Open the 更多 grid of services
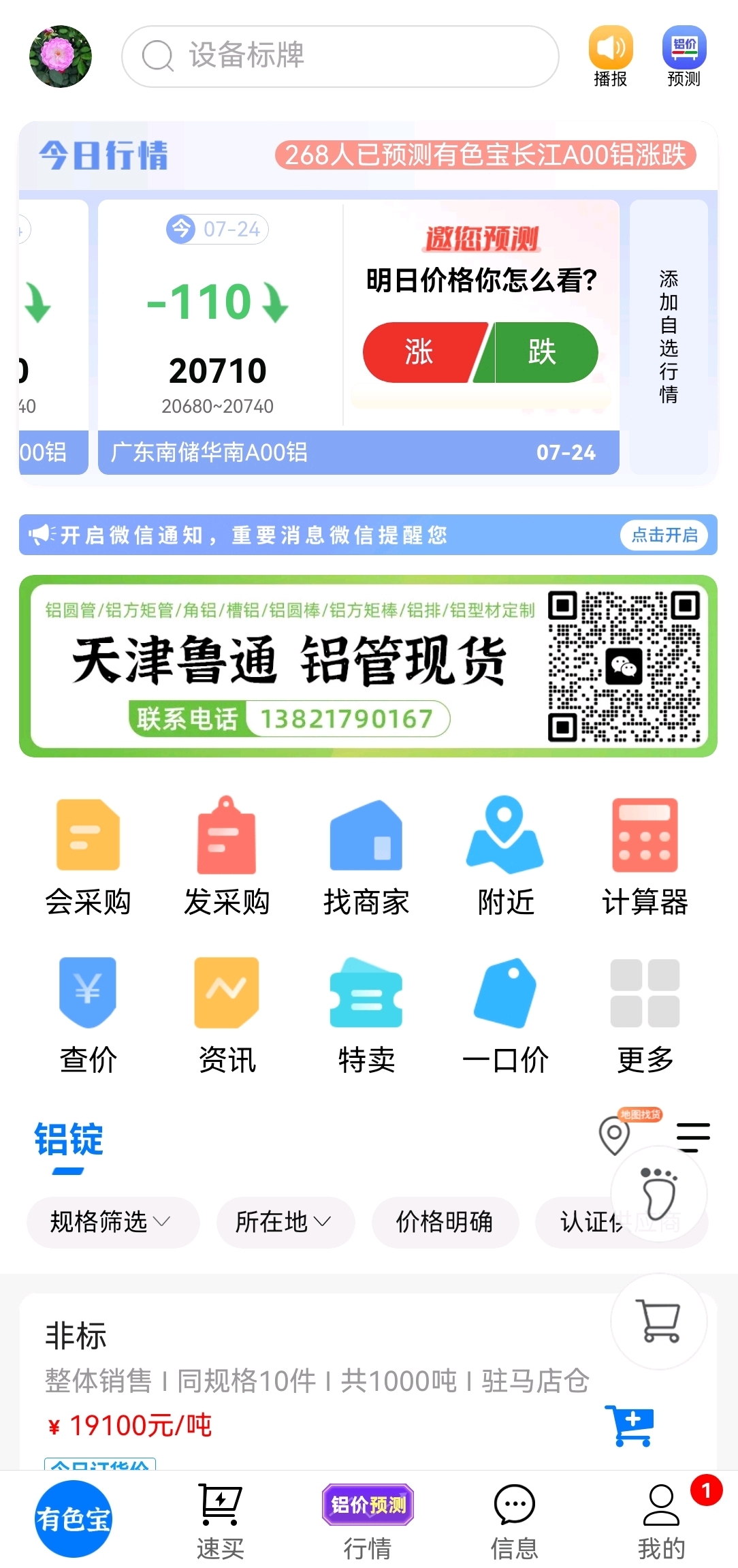 click(645, 1015)
